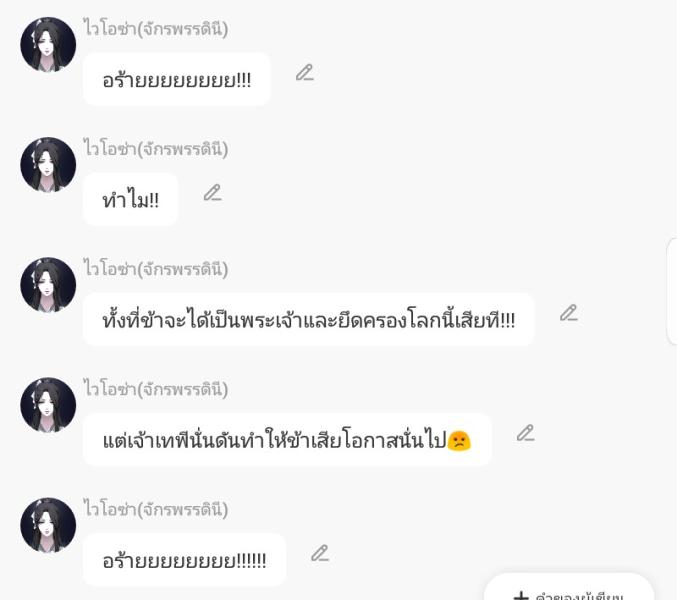Tap the pencil beside "ทั้งที่ข้าจะได้เป็นพระเจ้า" message
This screenshot has height=600, width=677.
pyautogui.click(x=569, y=313)
